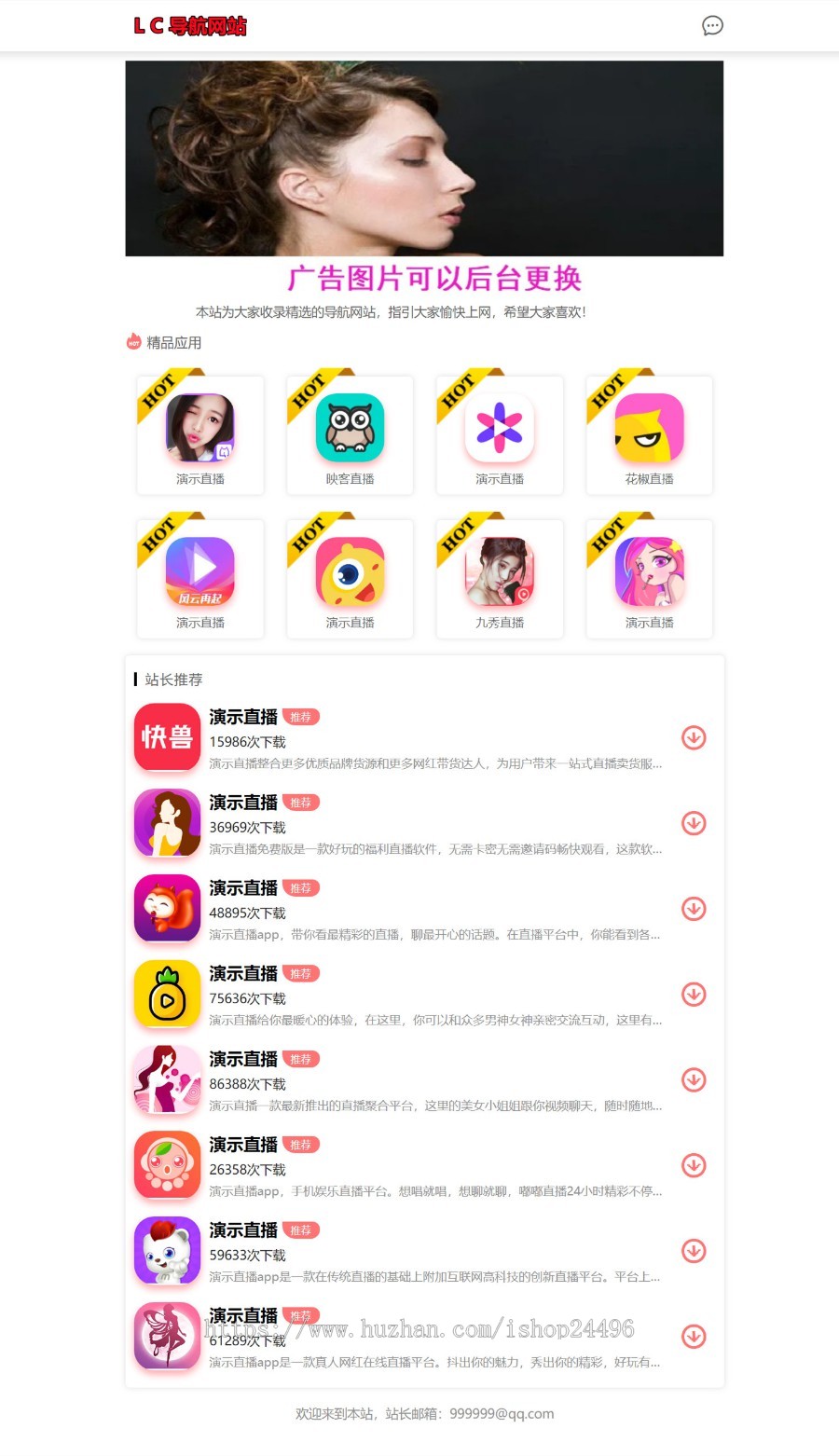Download the pineapple app with 75636次下载
This screenshot has height=1456, width=839.
694,995
